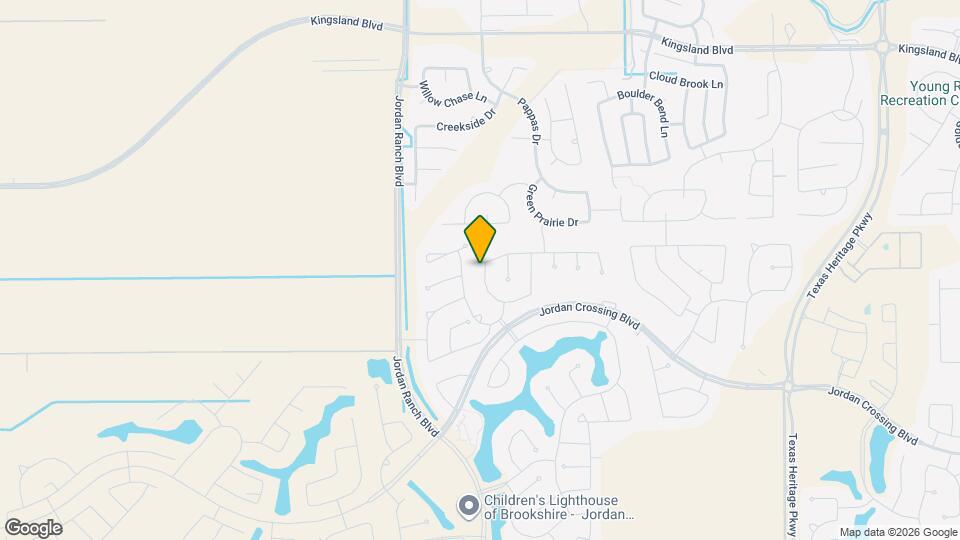Open Children's Lighthouse of Brookshire place pin

pos(469,507)
